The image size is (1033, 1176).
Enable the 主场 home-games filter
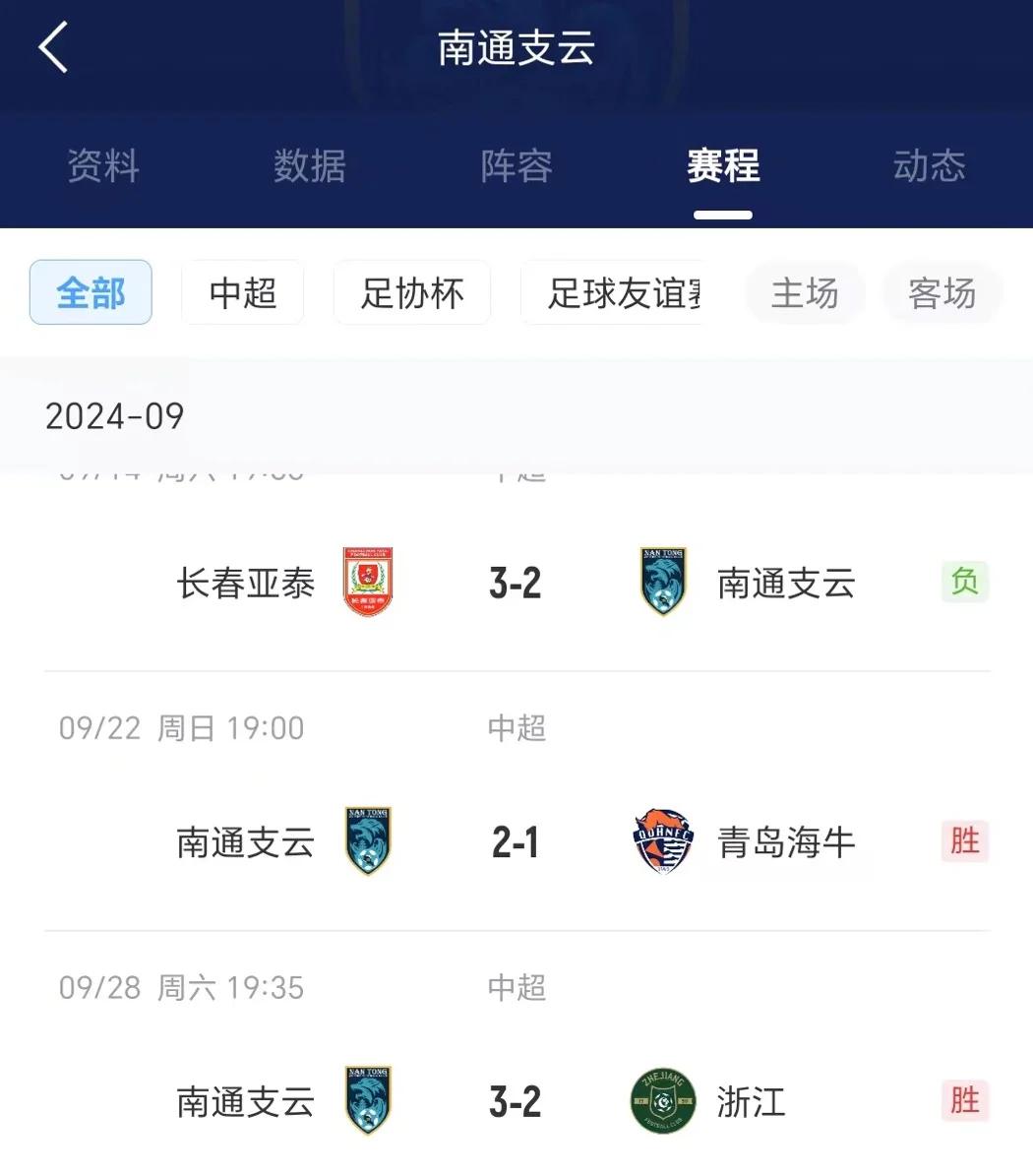point(805,292)
